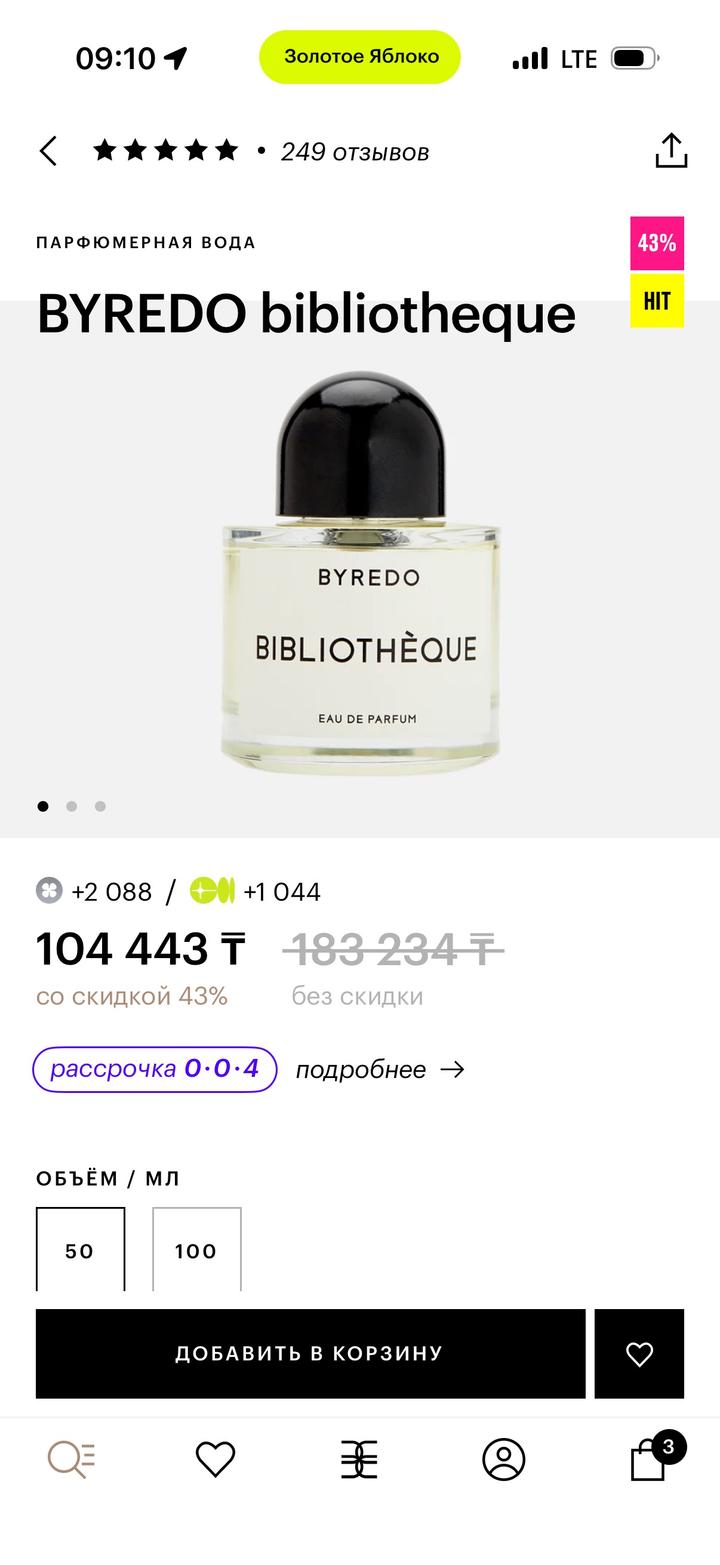Go back using the back arrow
Image resolution: width=720 pixels, height=1565 pixels.
pos(48,151)
